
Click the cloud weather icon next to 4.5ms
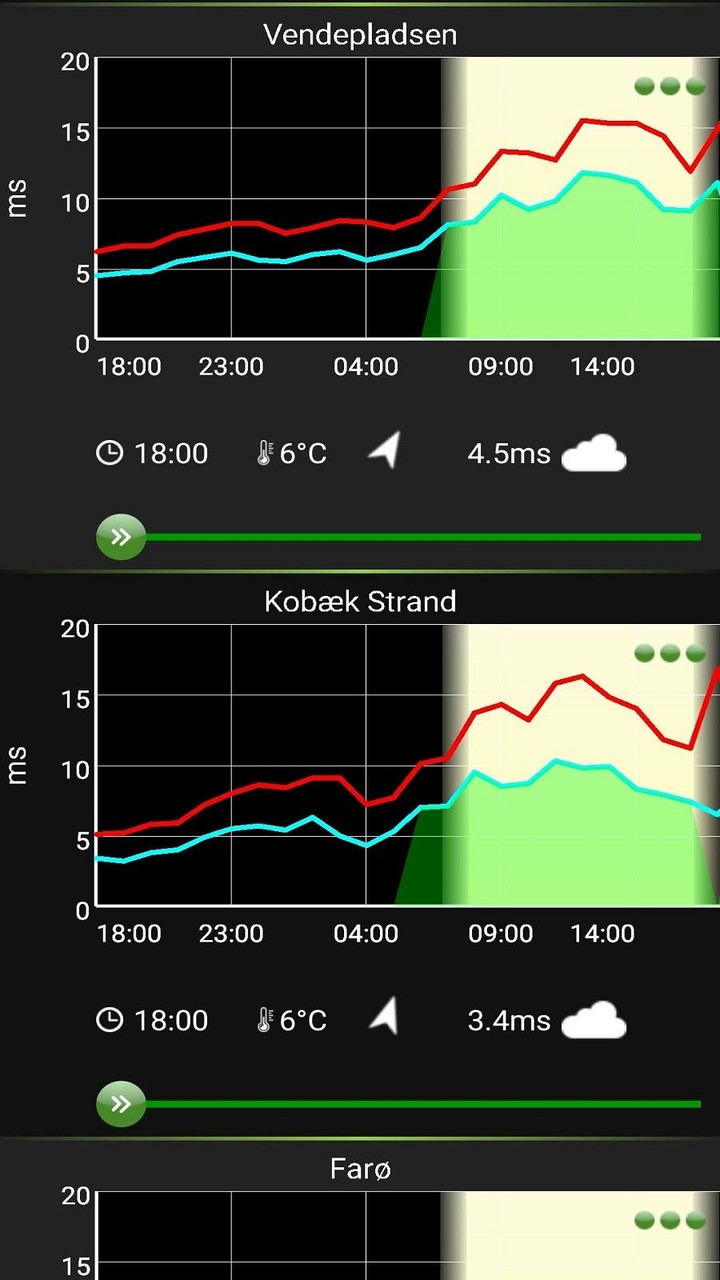pyautogui.click(x=594, y=455)
